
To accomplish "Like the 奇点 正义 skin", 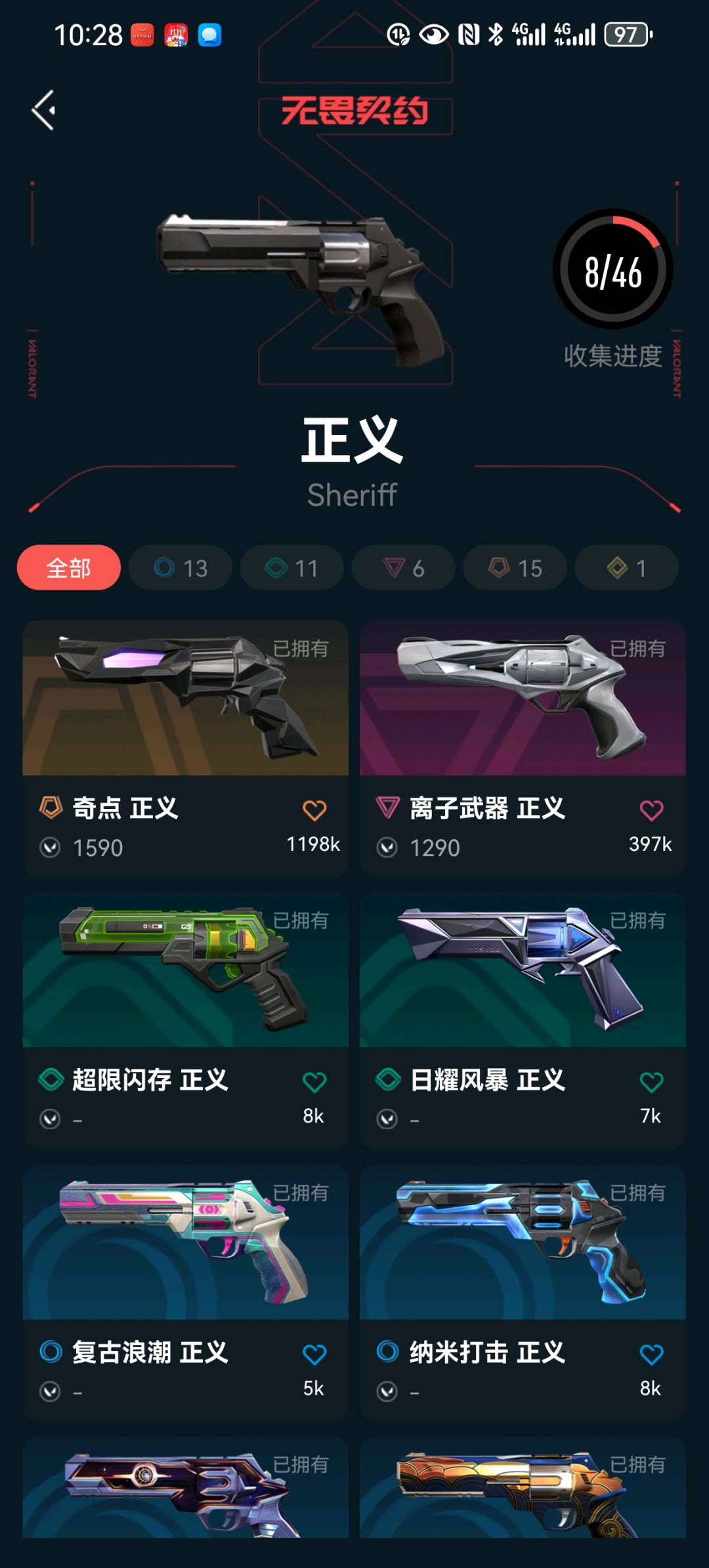I will [x=314, y=810].
